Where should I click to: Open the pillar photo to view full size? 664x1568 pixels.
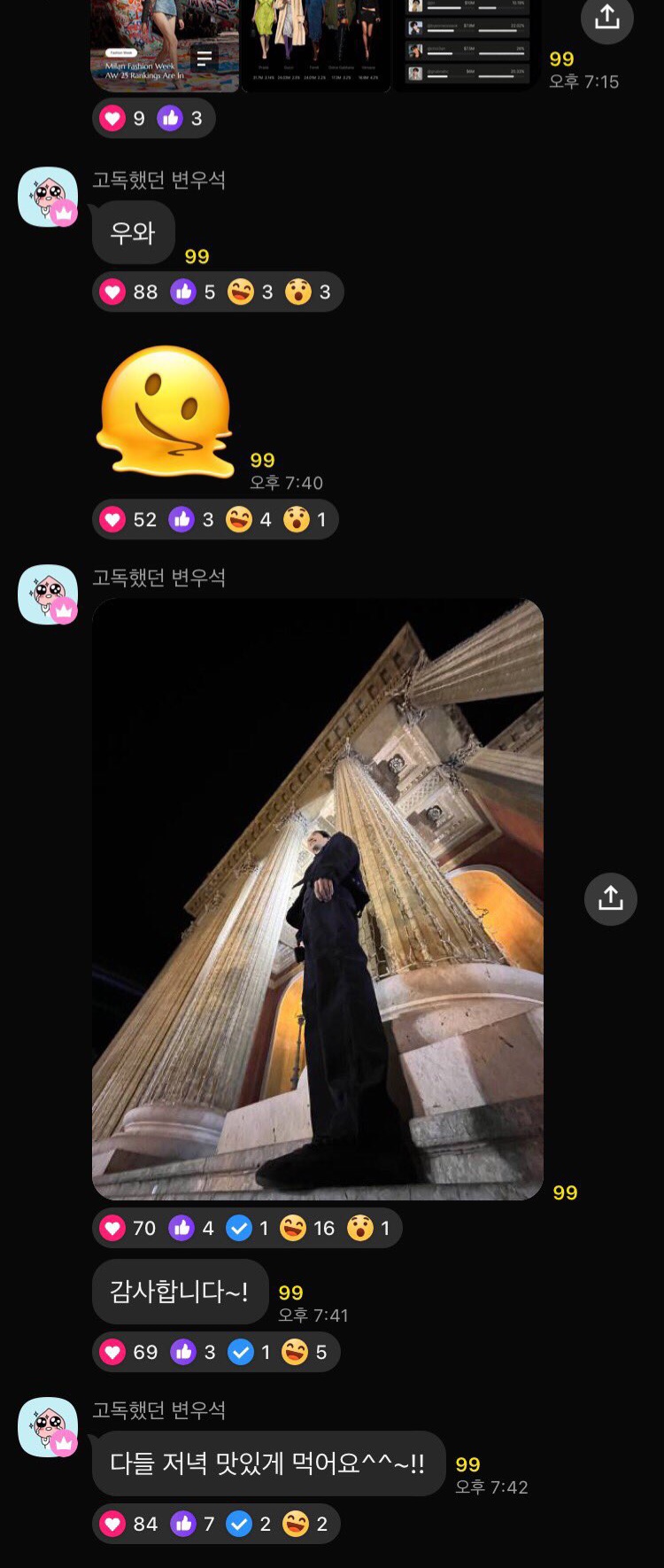point(317,895)
